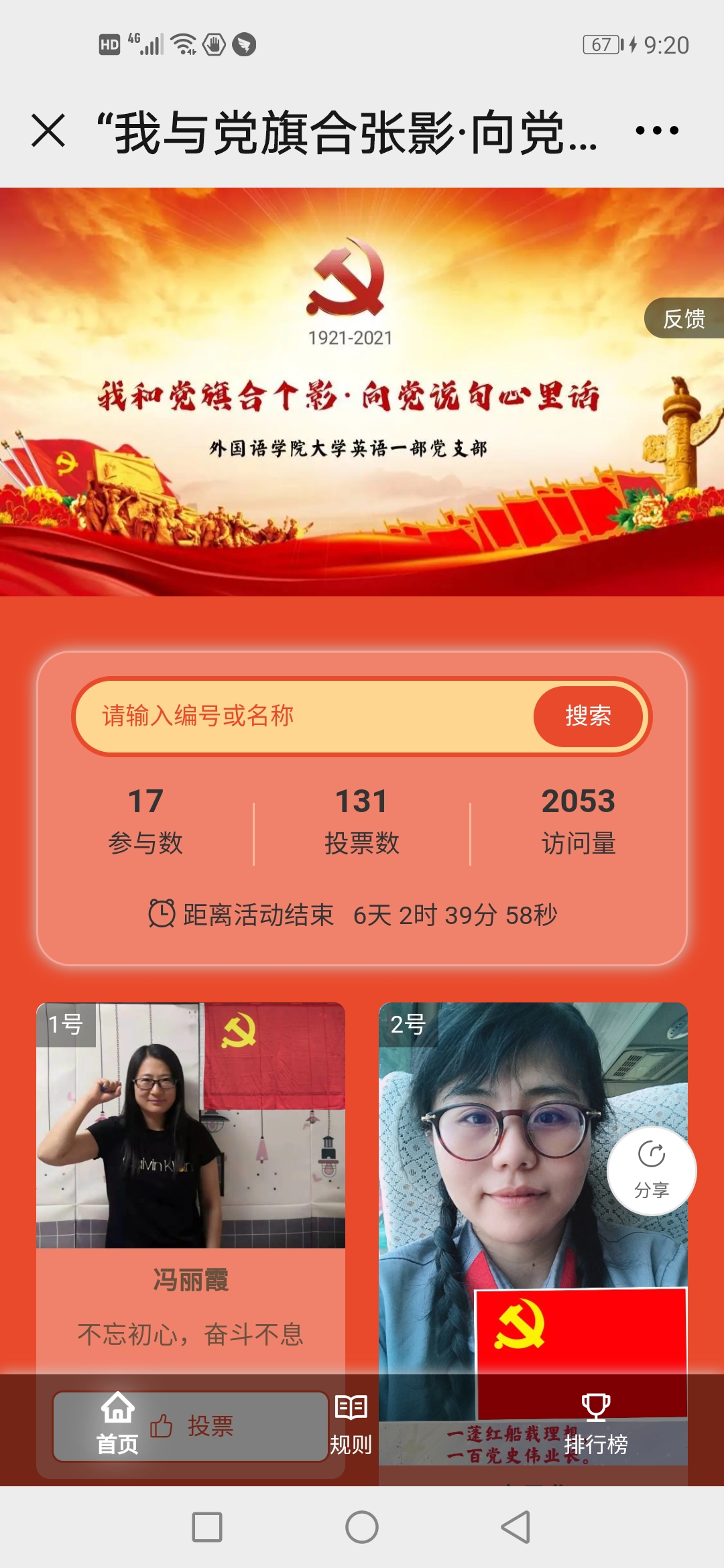Open contestant 1号 冯丽霞's photo
Image resolution: width=724 pixels, height=1568 pixels.
point(190,1126)
